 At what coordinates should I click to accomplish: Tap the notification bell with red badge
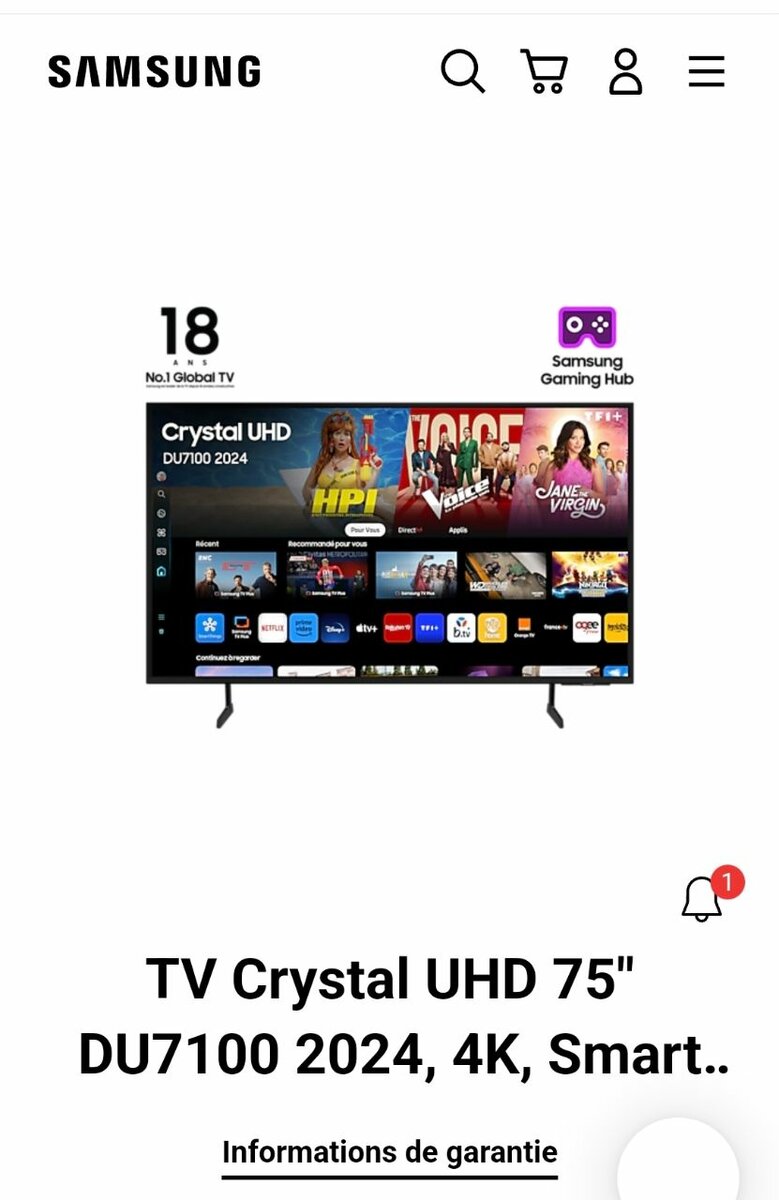click(703, 898)
